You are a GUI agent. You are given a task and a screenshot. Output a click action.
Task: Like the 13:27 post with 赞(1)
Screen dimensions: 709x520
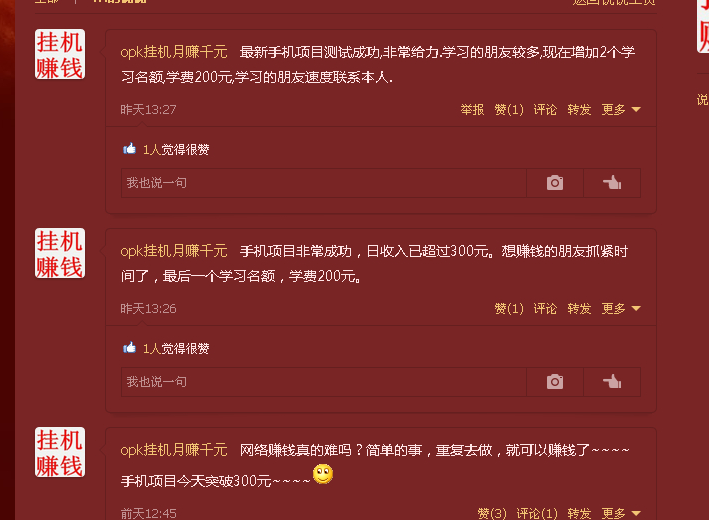click(508, 110)
